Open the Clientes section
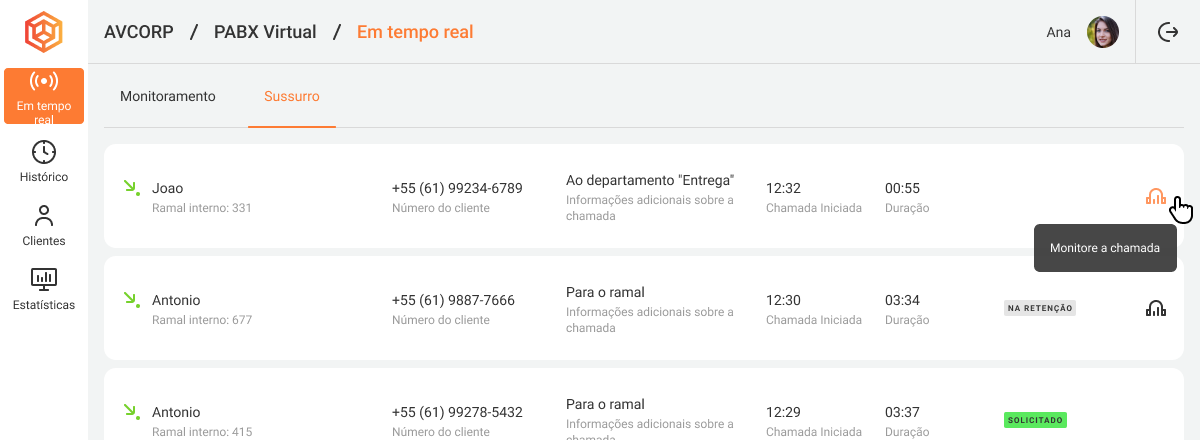Image resolution: width=1200 pixels, height=440 pixels. (x=44, y=226)
